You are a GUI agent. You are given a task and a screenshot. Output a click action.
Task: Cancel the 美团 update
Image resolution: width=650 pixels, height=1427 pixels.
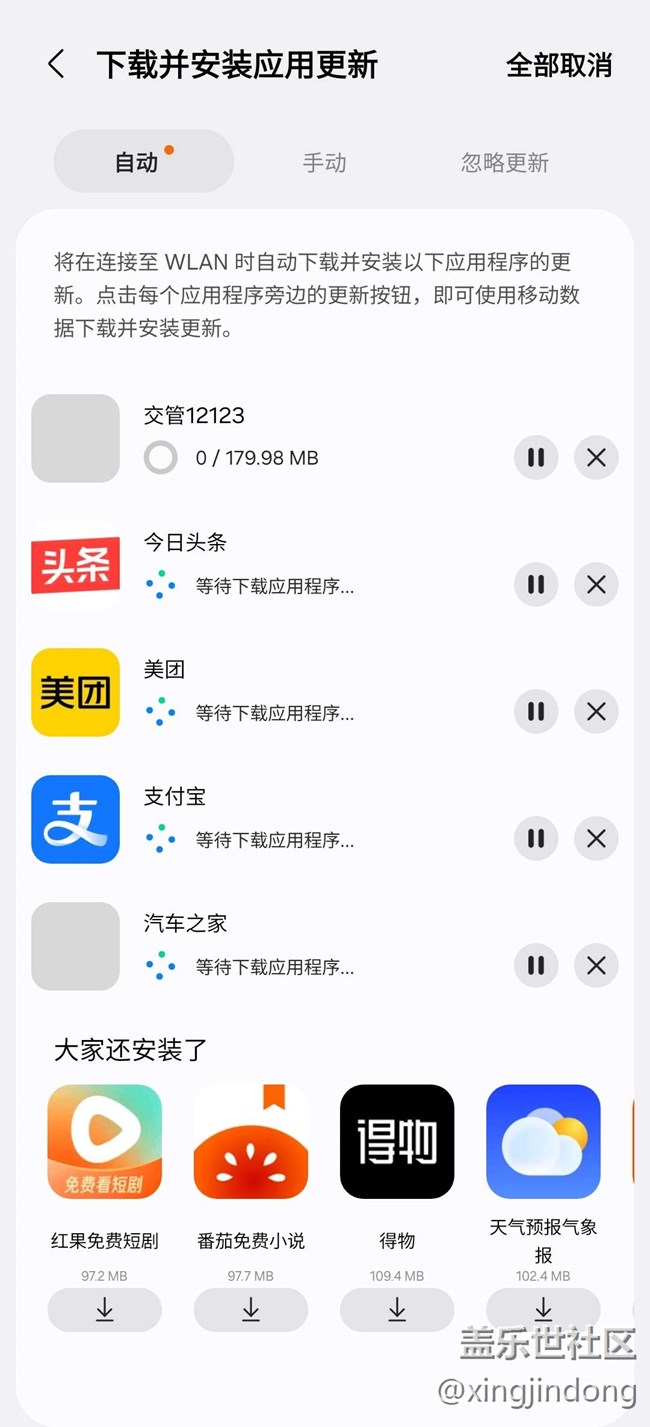click(x=596, y=712)
